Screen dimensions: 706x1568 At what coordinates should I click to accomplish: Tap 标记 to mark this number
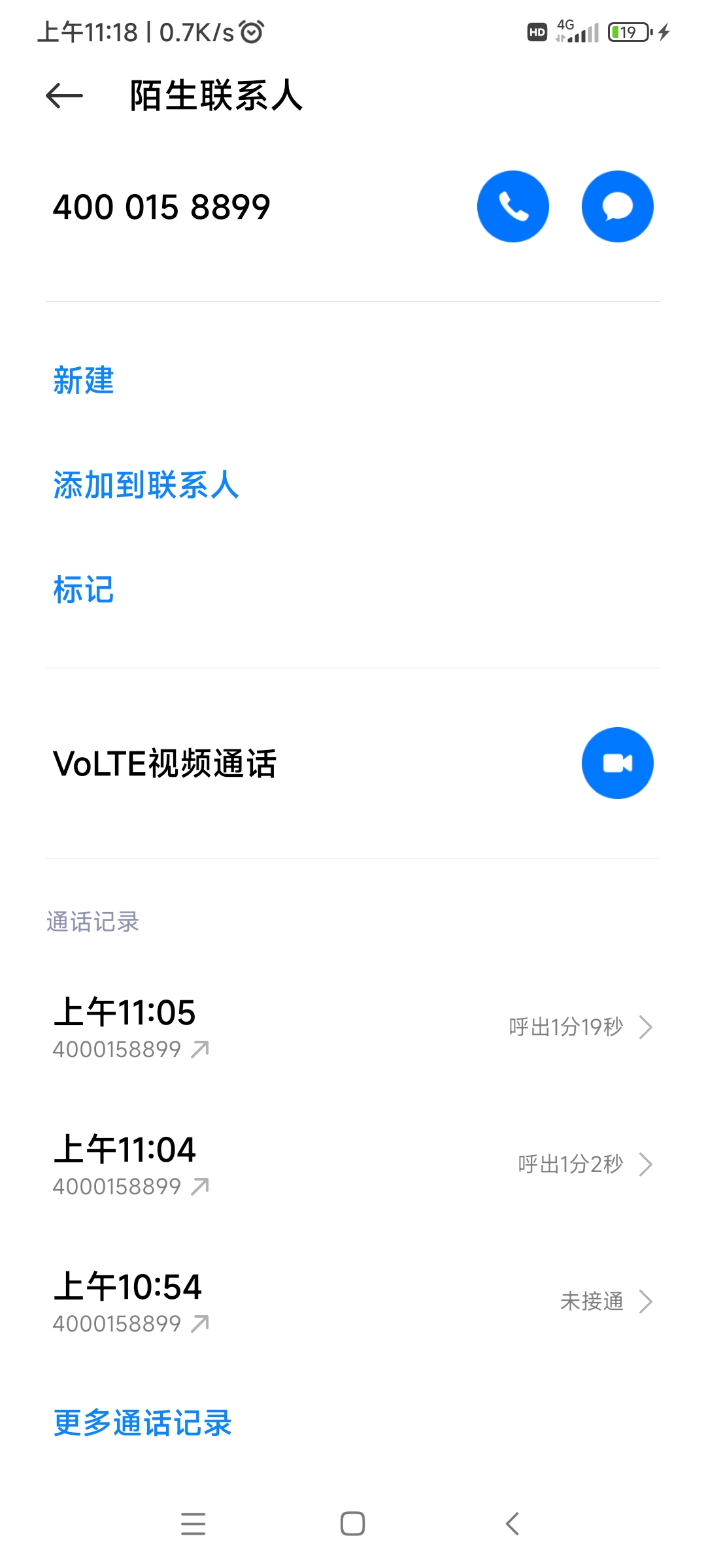(x=84, y=589)
